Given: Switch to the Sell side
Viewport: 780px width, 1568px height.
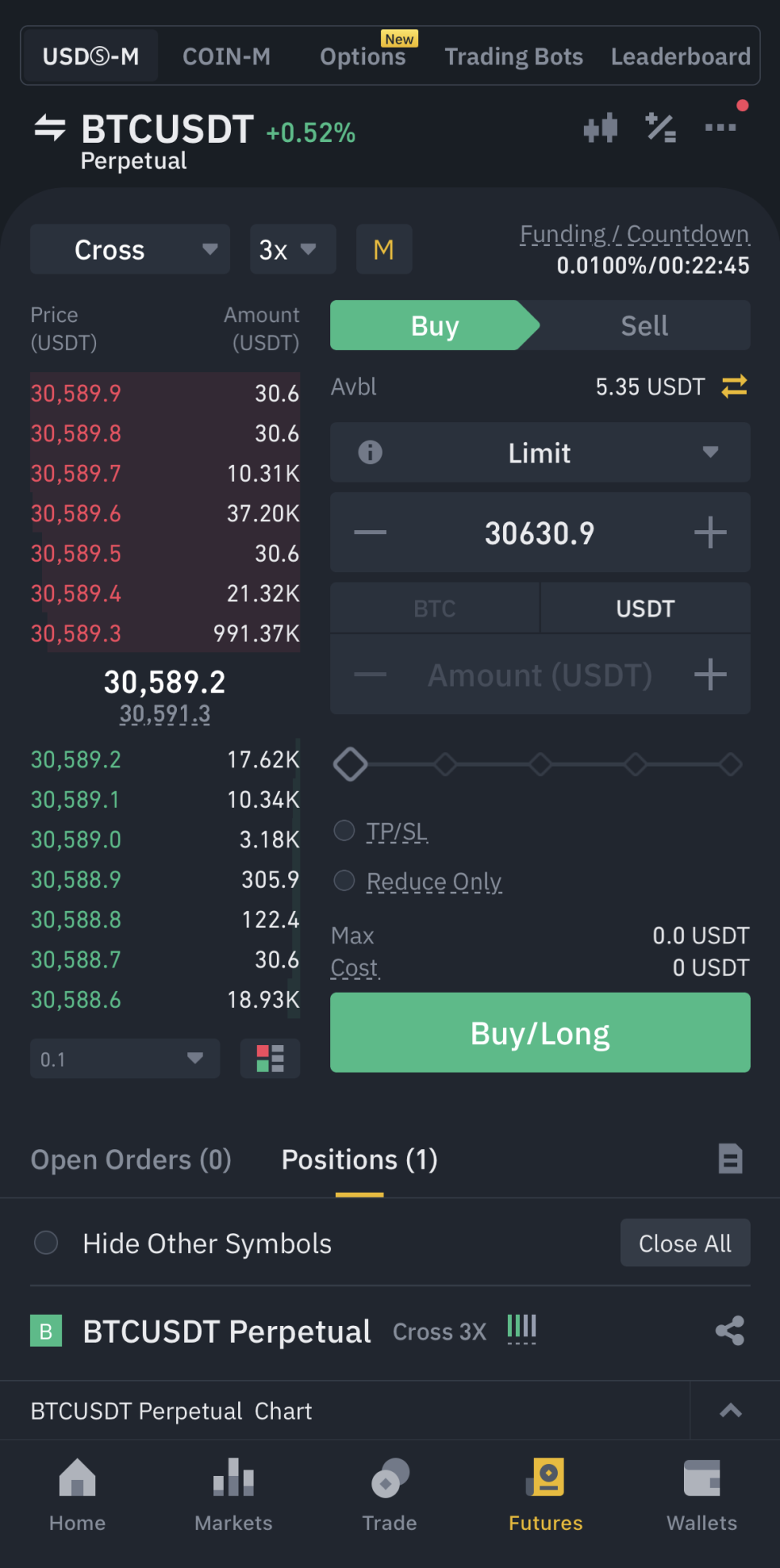Looking at the screenshot, I should point(644,326).
